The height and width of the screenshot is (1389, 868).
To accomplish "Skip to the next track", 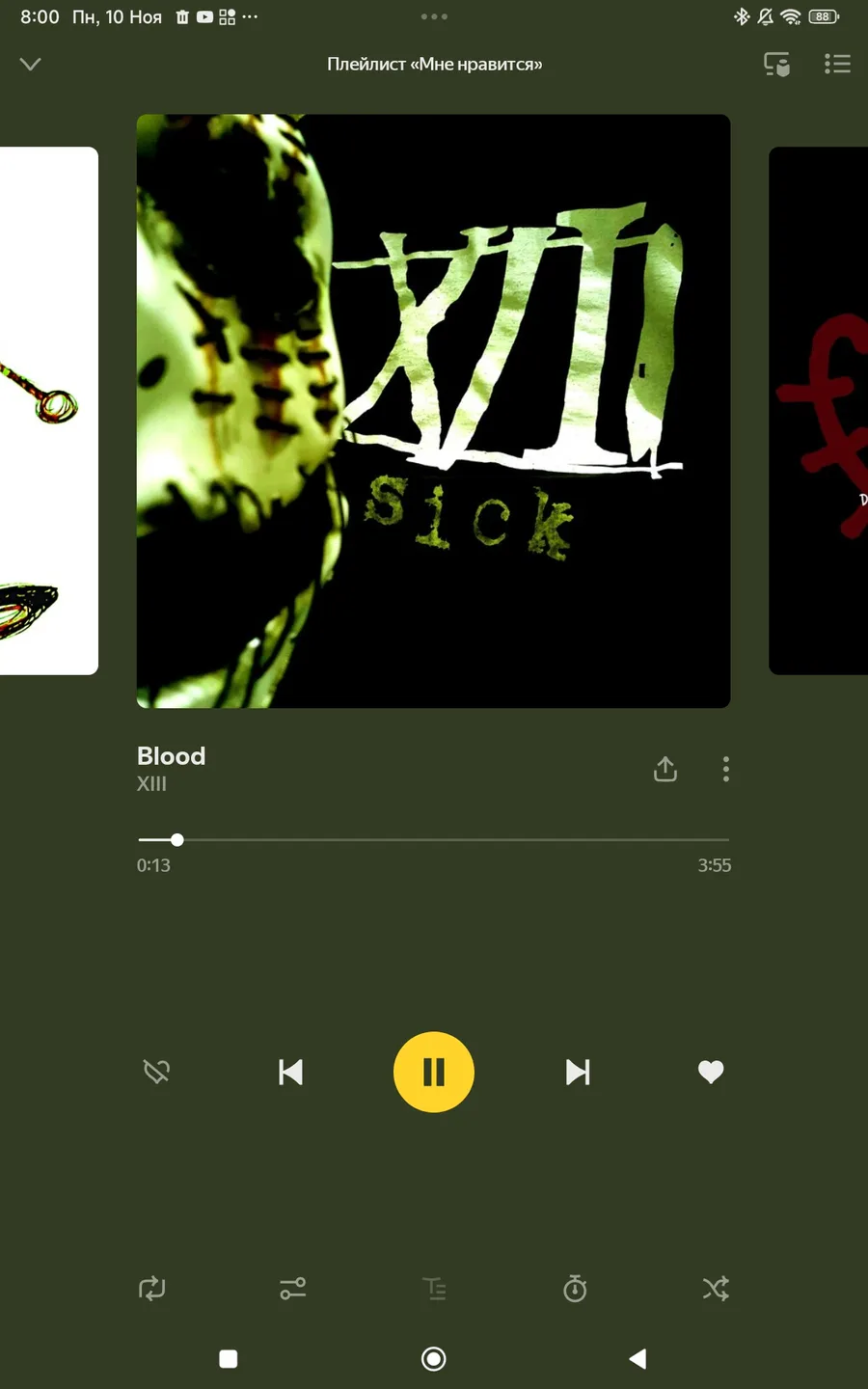I will [578, 1072].
